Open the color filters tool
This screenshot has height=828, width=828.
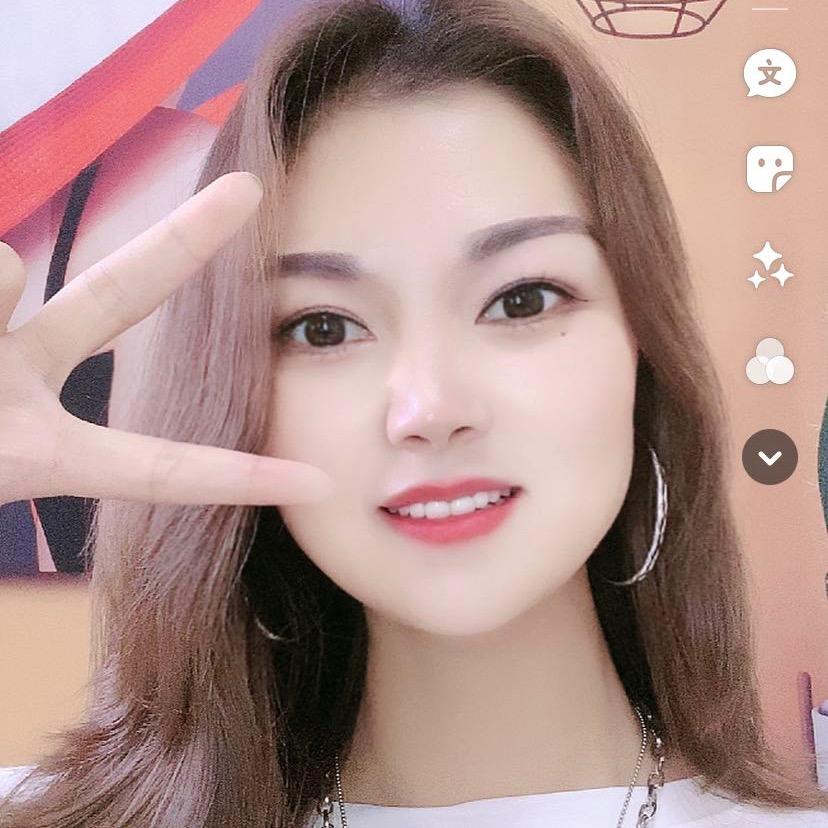pyautogui.click(x=770, y=361)
